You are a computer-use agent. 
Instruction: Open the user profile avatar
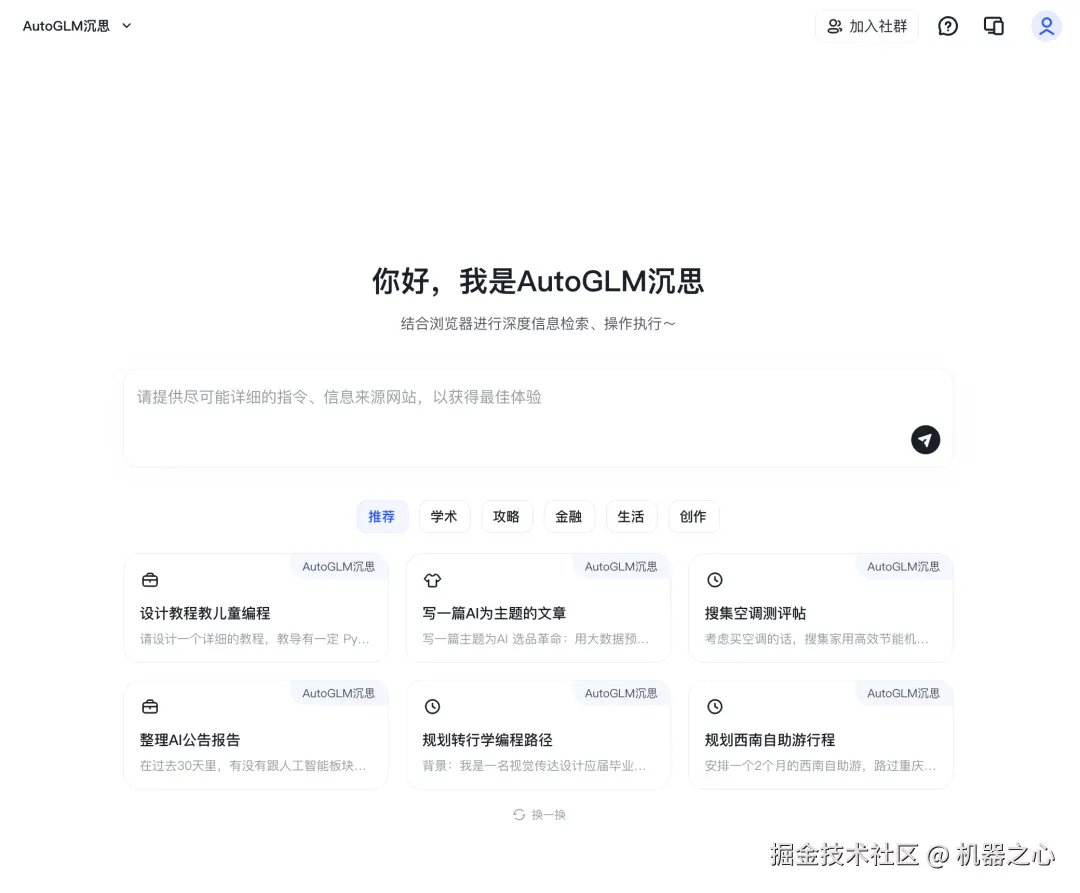click(1046, 26)
